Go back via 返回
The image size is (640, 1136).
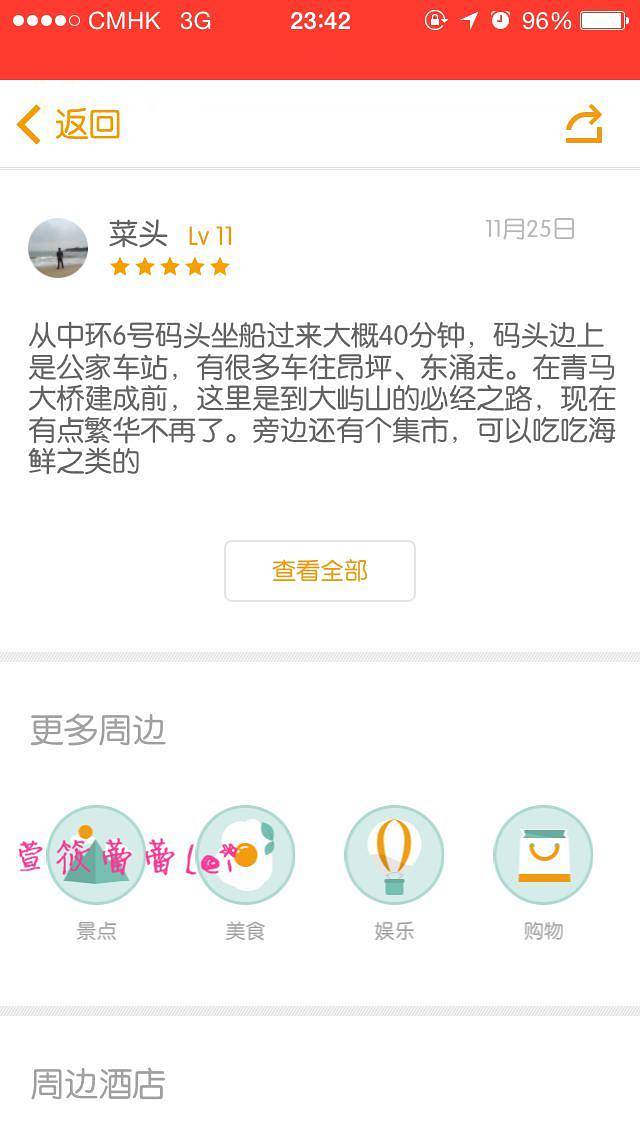click(68, 125)
